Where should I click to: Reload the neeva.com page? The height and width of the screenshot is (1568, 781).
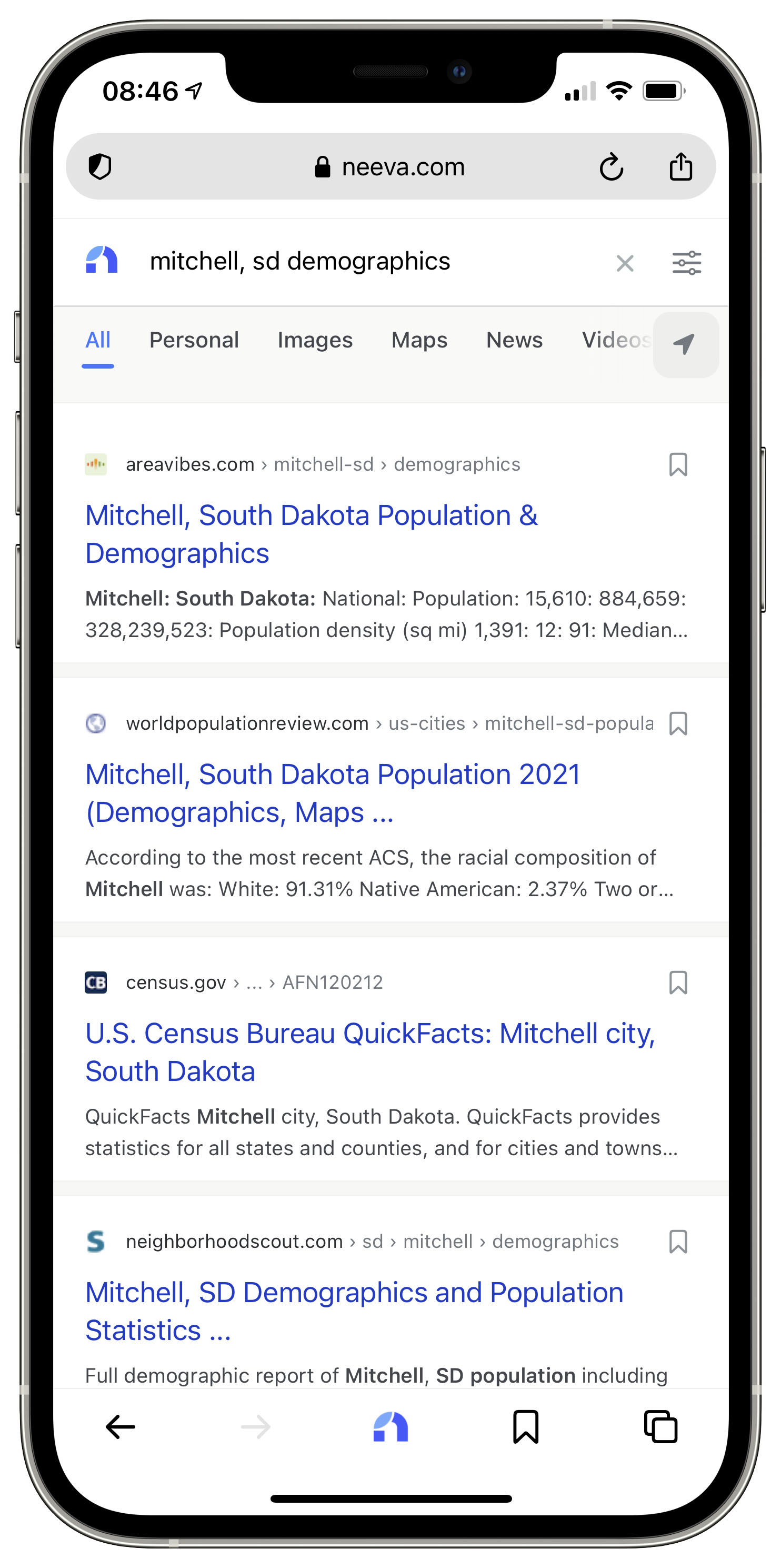tap(610, 167)
